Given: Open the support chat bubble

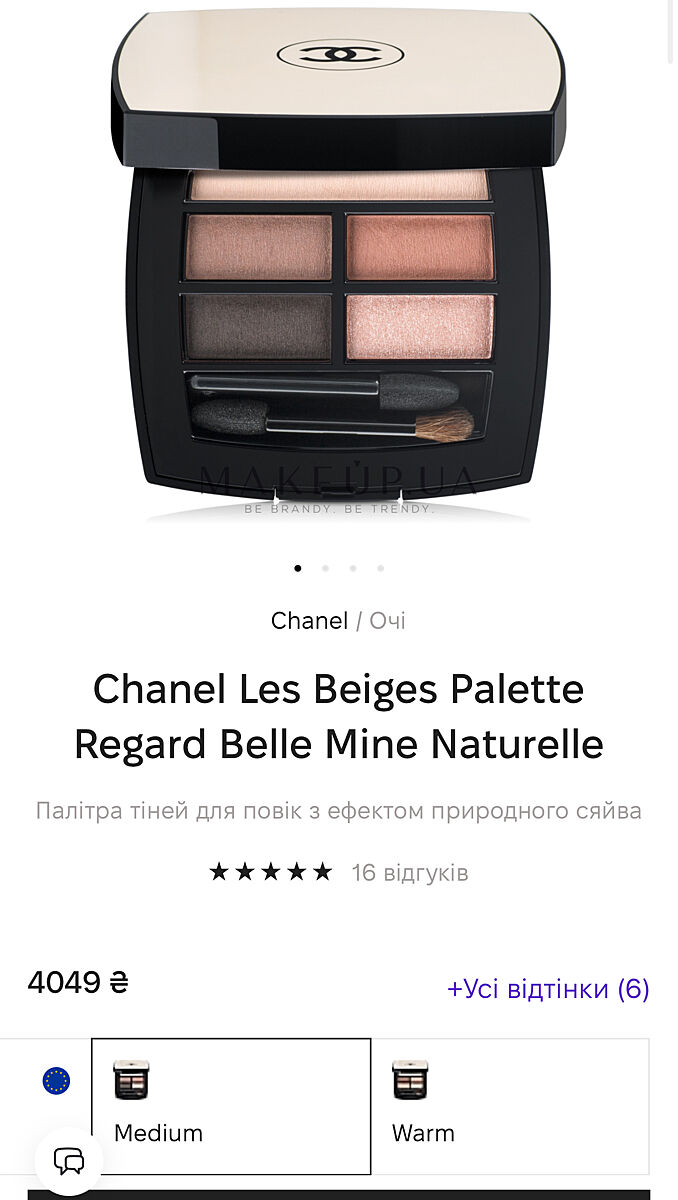Looking at the screenshot, I should tap(69, 1161).
